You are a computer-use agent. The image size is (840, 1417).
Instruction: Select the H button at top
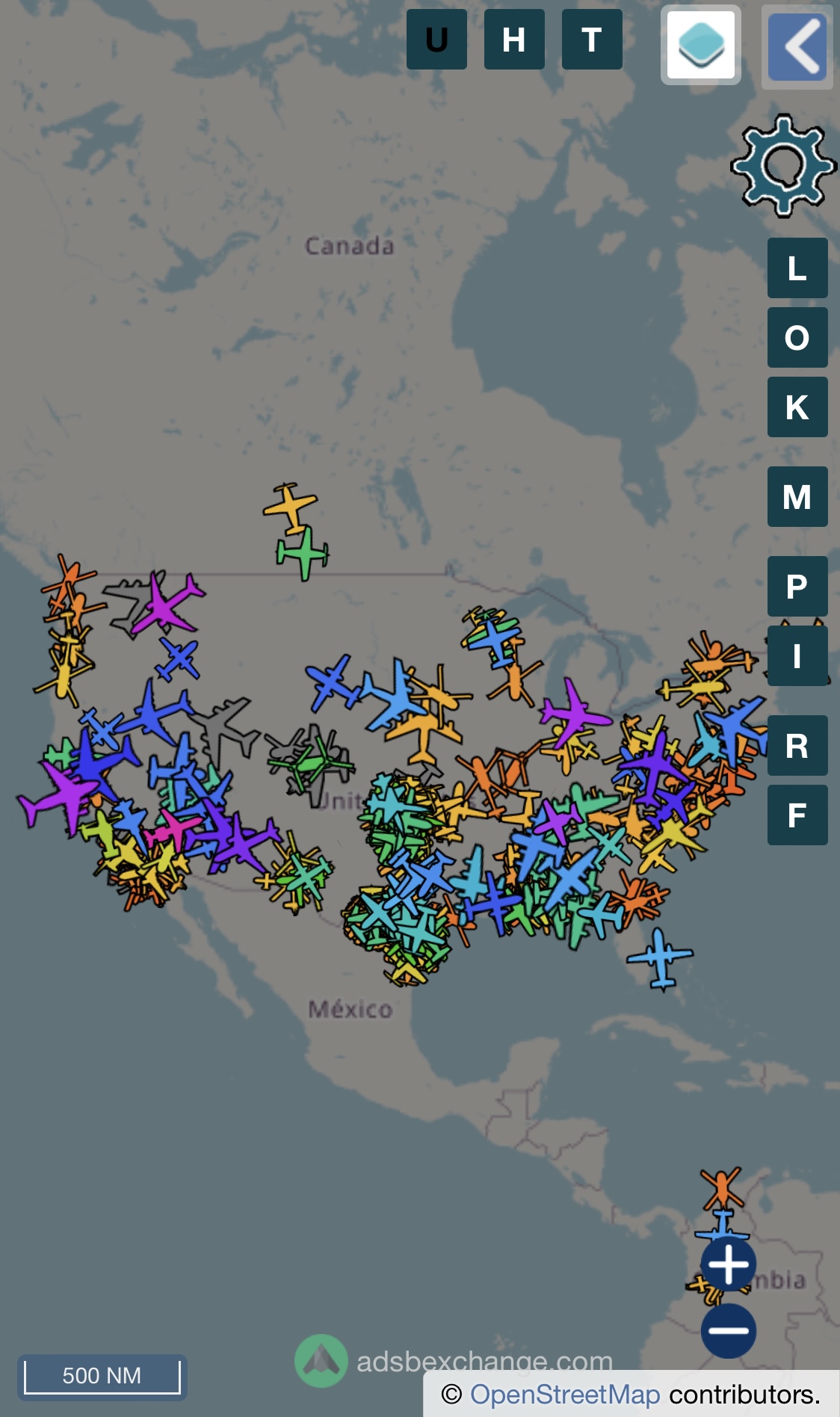click(x=514, y=40)
